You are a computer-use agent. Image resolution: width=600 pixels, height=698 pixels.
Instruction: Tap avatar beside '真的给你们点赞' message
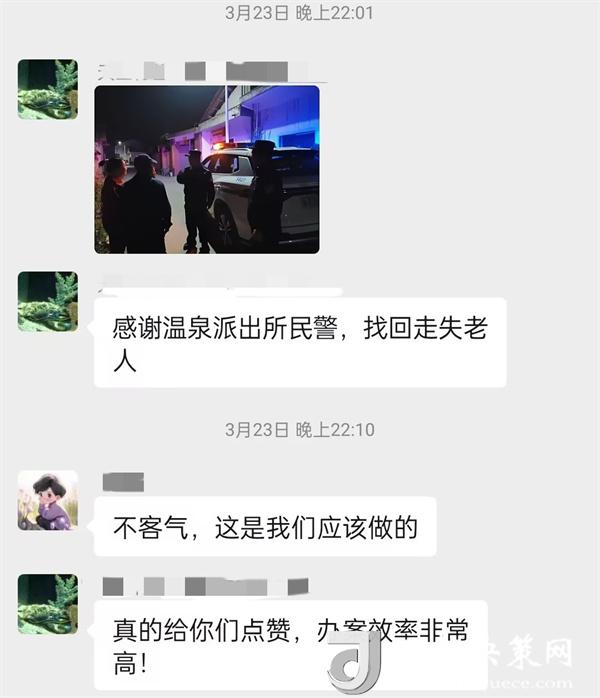[47, 604]
